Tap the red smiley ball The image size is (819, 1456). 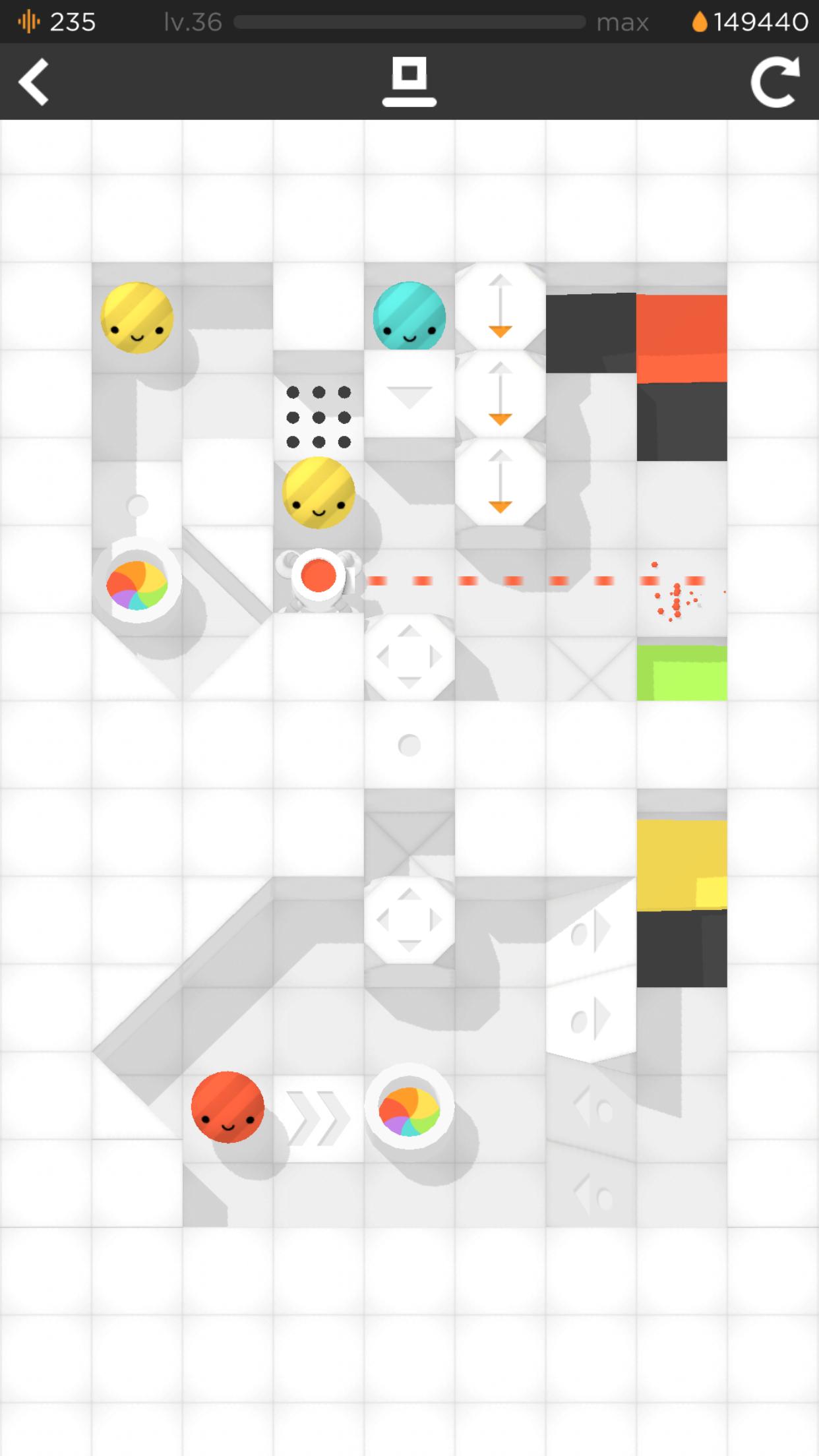point(228,1107)
